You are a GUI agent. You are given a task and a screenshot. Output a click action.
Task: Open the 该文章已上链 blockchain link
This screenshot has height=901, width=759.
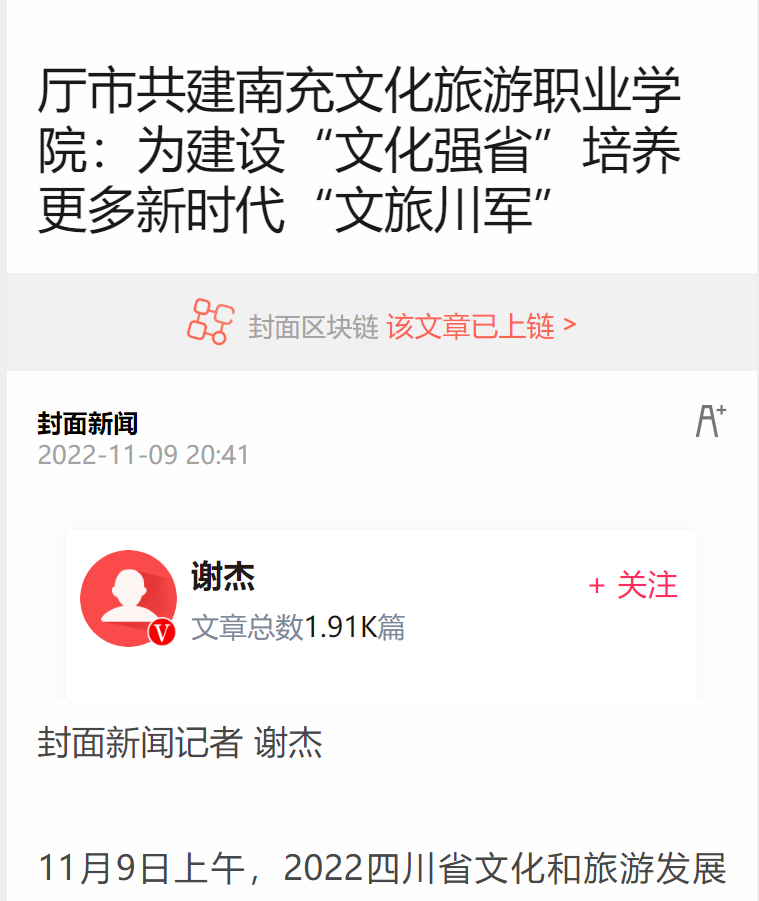tap(481, 326)
